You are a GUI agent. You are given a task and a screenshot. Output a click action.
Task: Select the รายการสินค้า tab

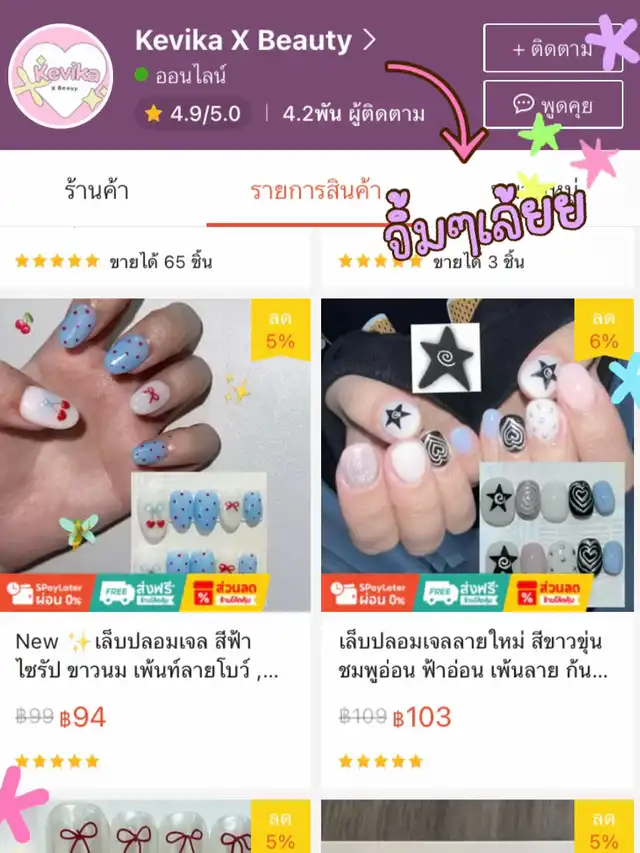(316, 190)
